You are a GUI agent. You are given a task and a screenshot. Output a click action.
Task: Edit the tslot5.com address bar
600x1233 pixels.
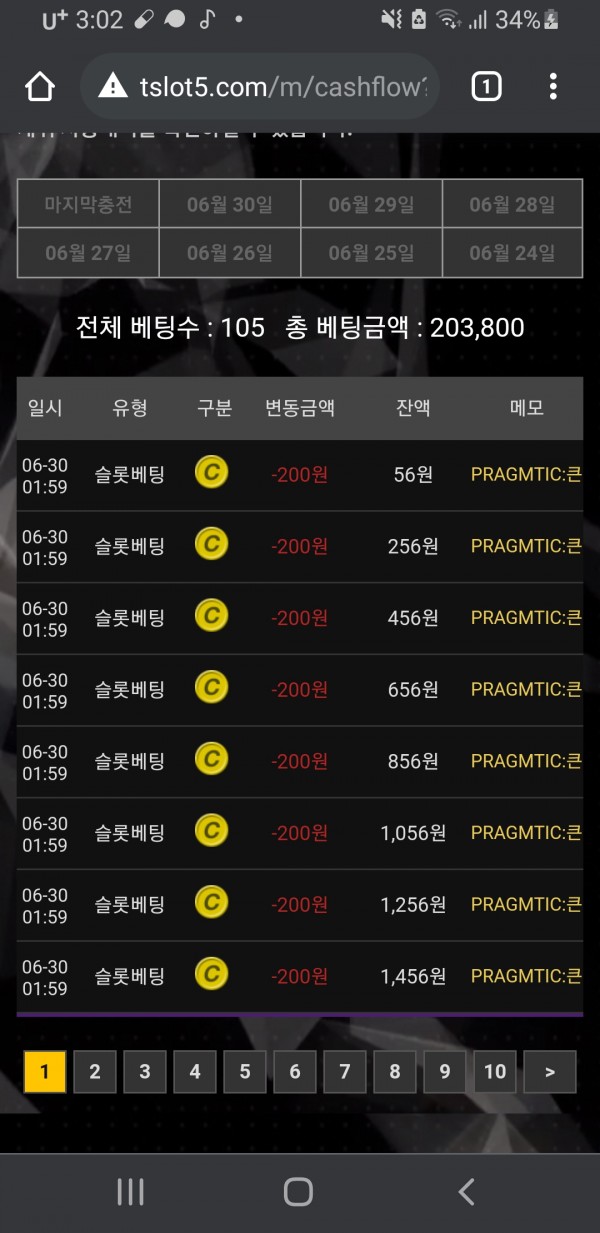click(x=270, y=87)
